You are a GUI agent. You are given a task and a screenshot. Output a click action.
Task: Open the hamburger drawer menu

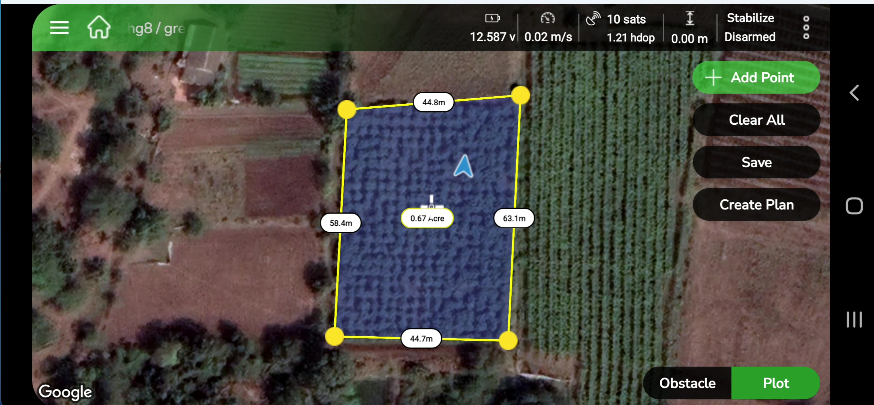tap(59, 27)
